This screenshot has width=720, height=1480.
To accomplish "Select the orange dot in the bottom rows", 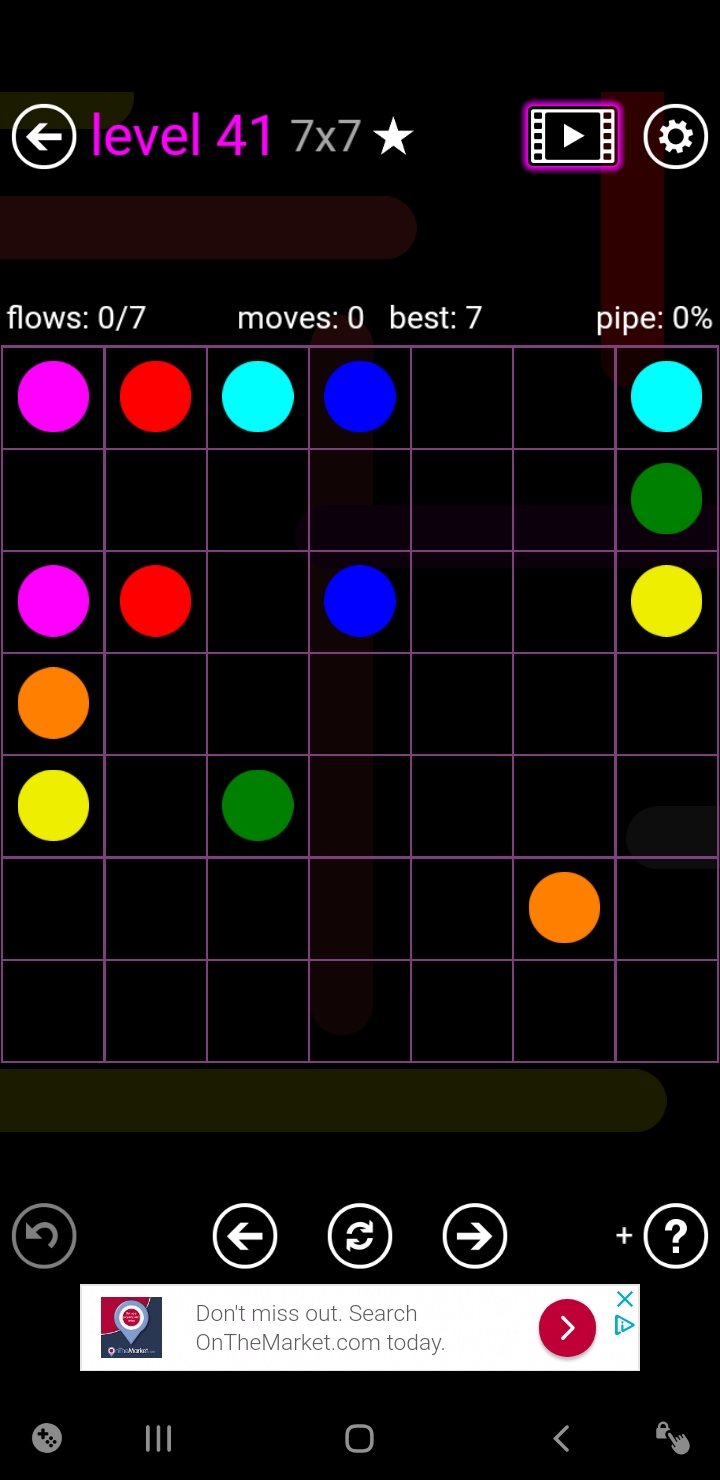I will (x=564, y=907).
